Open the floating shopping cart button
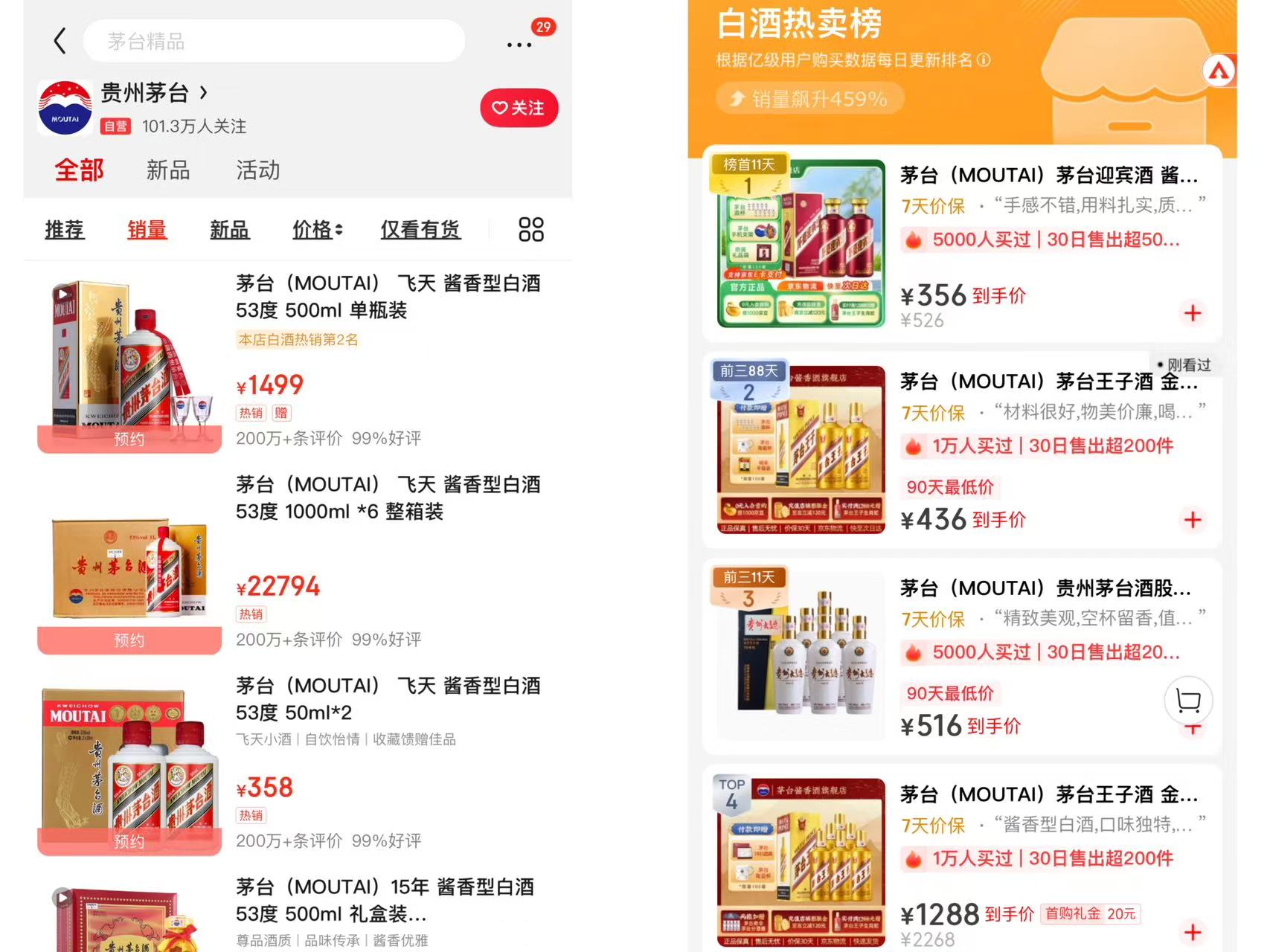 tap(1188, 700)
